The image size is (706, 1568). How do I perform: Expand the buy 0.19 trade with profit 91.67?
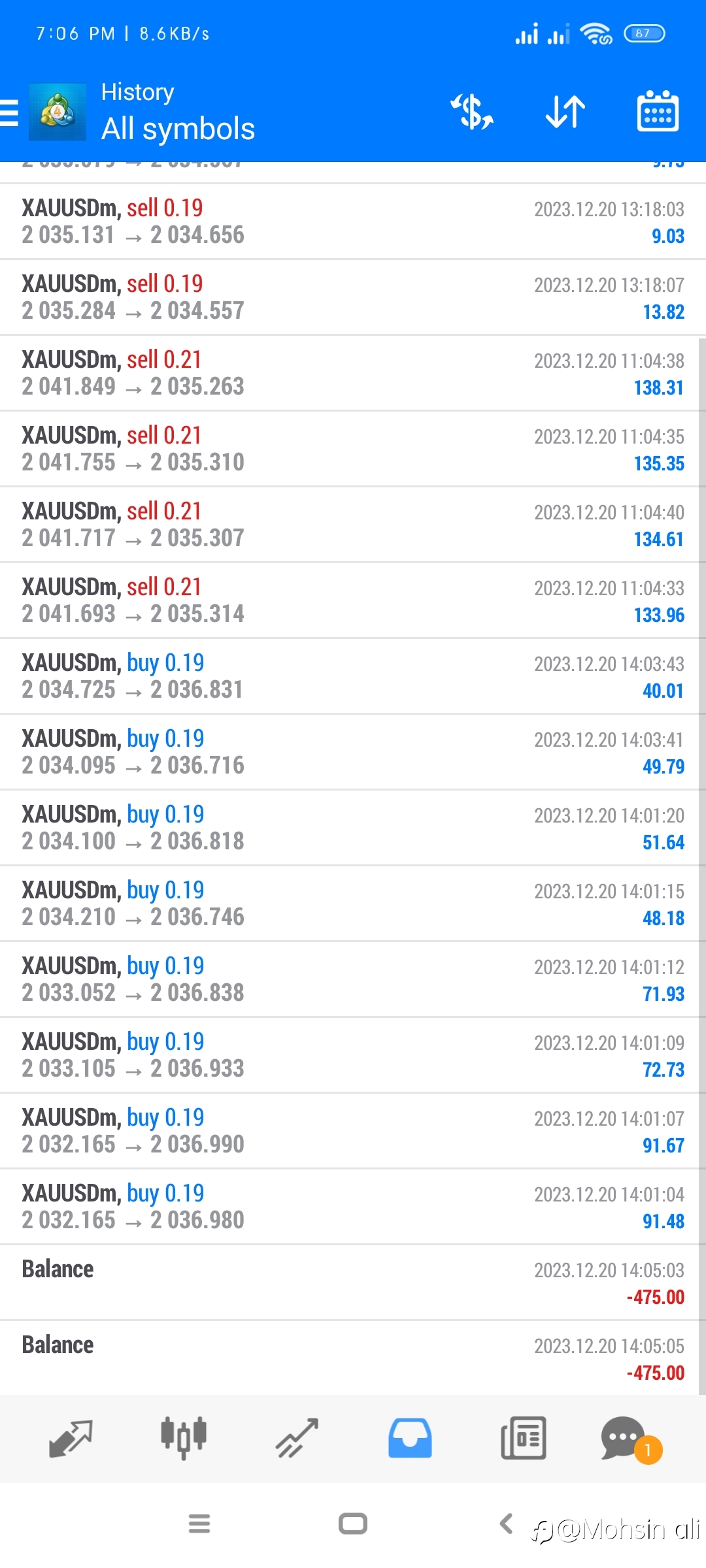353,1131
